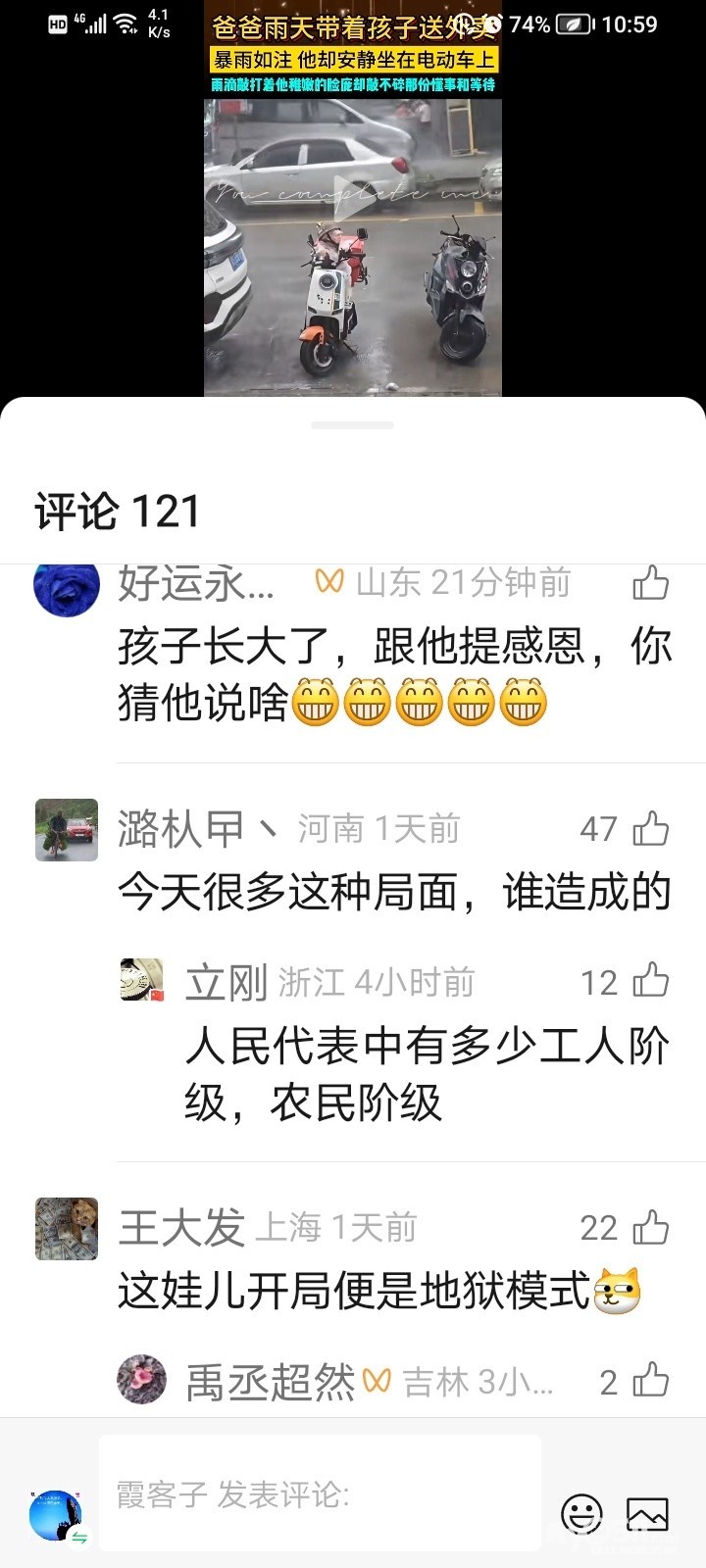Open 禹丞超然's profile avatar
706x1568 pixels.
click(x=142, y=1380)
